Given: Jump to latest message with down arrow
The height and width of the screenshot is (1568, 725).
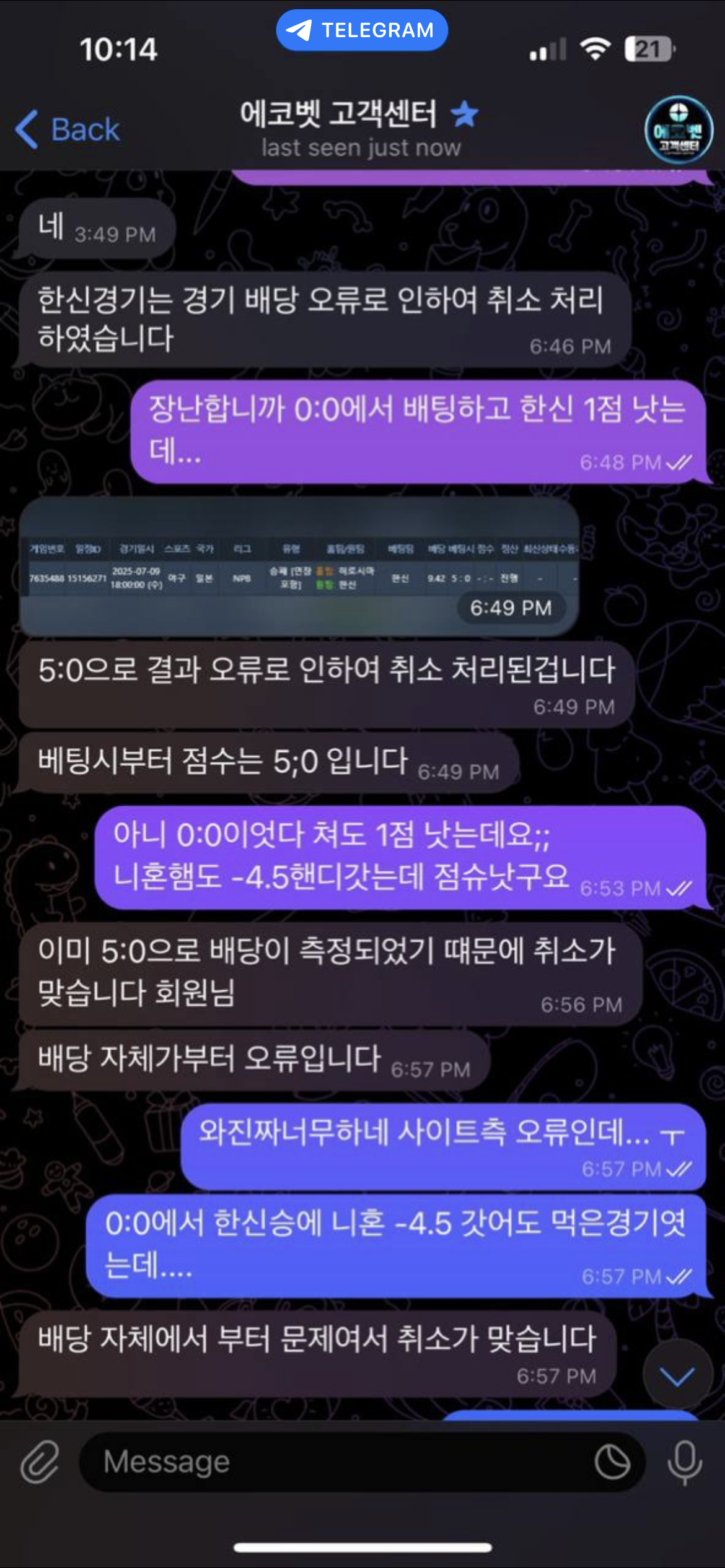Looking at the screenshot, I should pyautogui.click(x=677, y=1376).
